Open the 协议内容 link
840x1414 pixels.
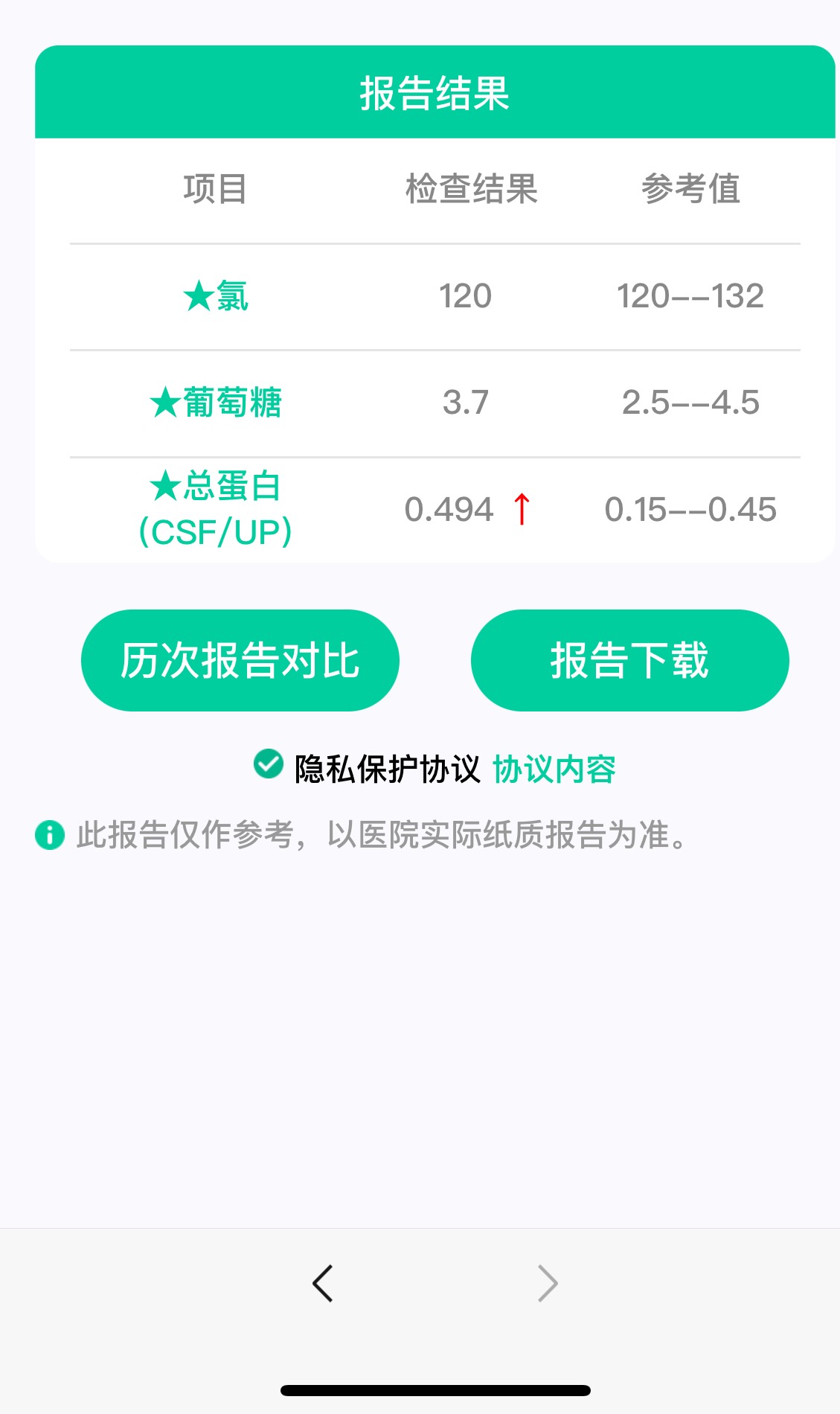(554, 769)
